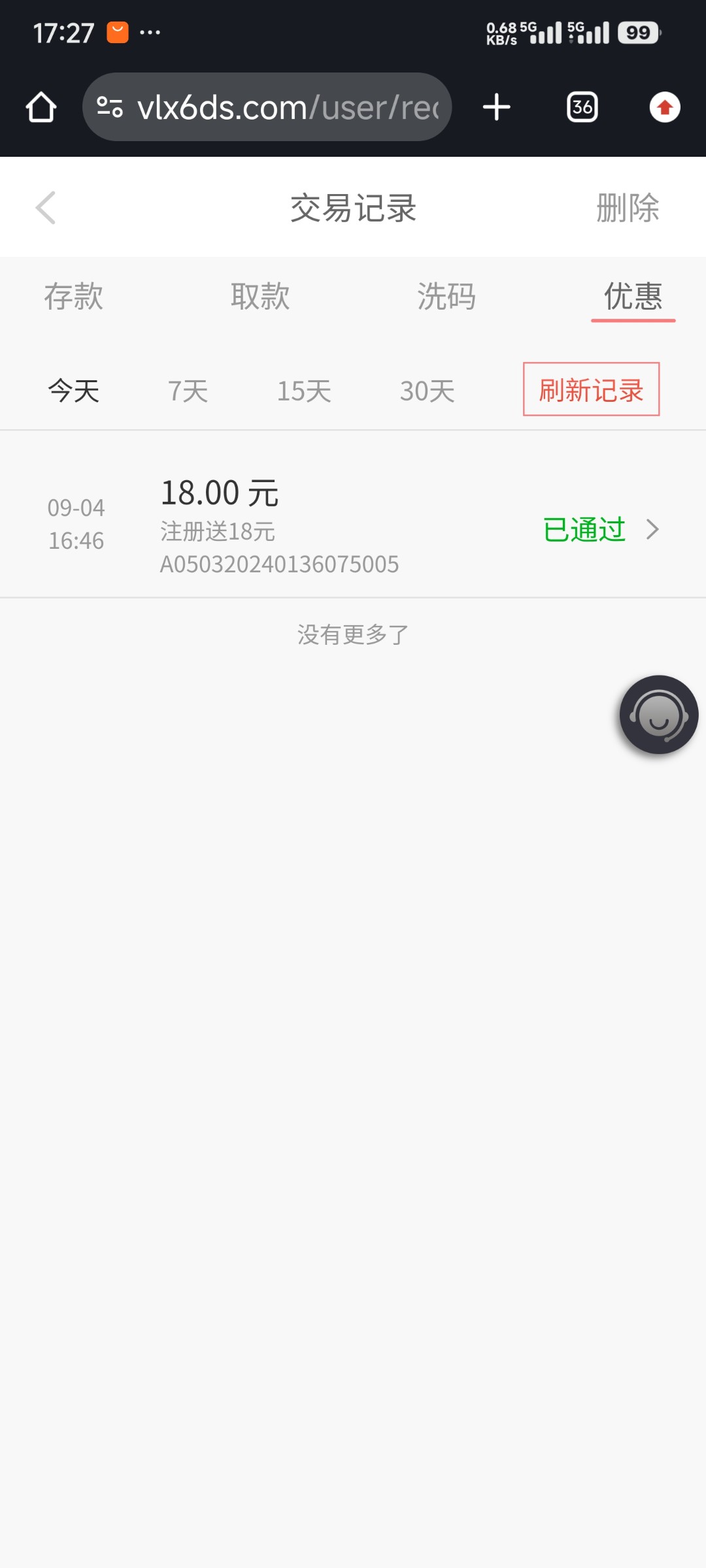Filter records by 今天
Screen dimensions: 706x1568
[x=73, y=391]
